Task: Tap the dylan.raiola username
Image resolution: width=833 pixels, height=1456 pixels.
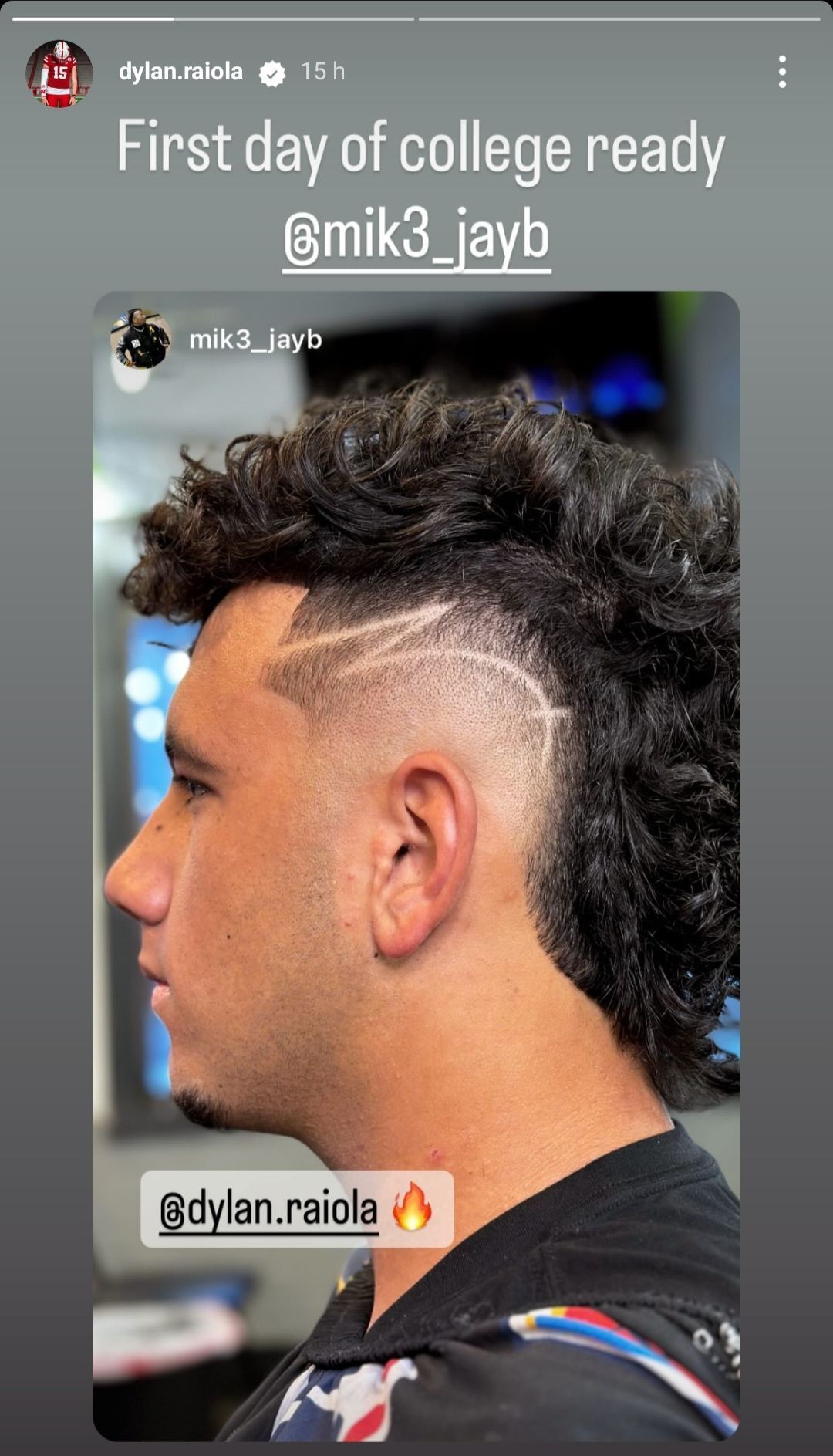Action: click(180, 72)
